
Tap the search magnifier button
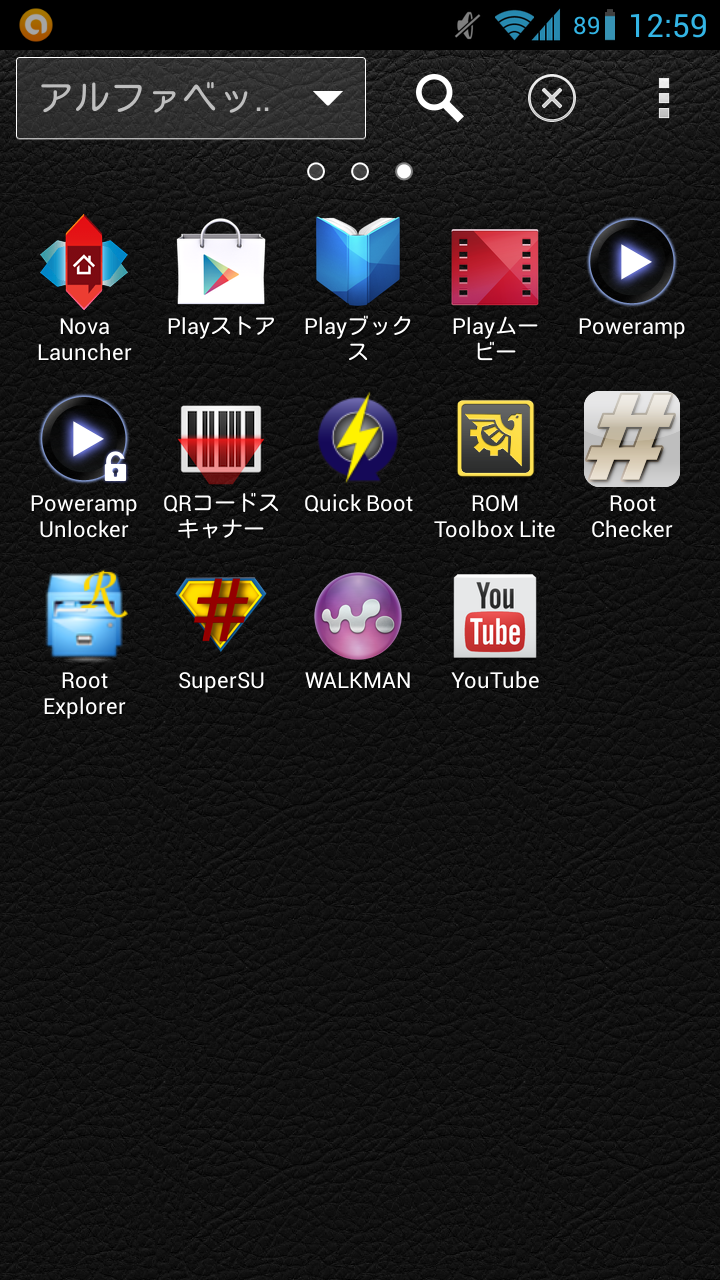click(x=439, y=98)
